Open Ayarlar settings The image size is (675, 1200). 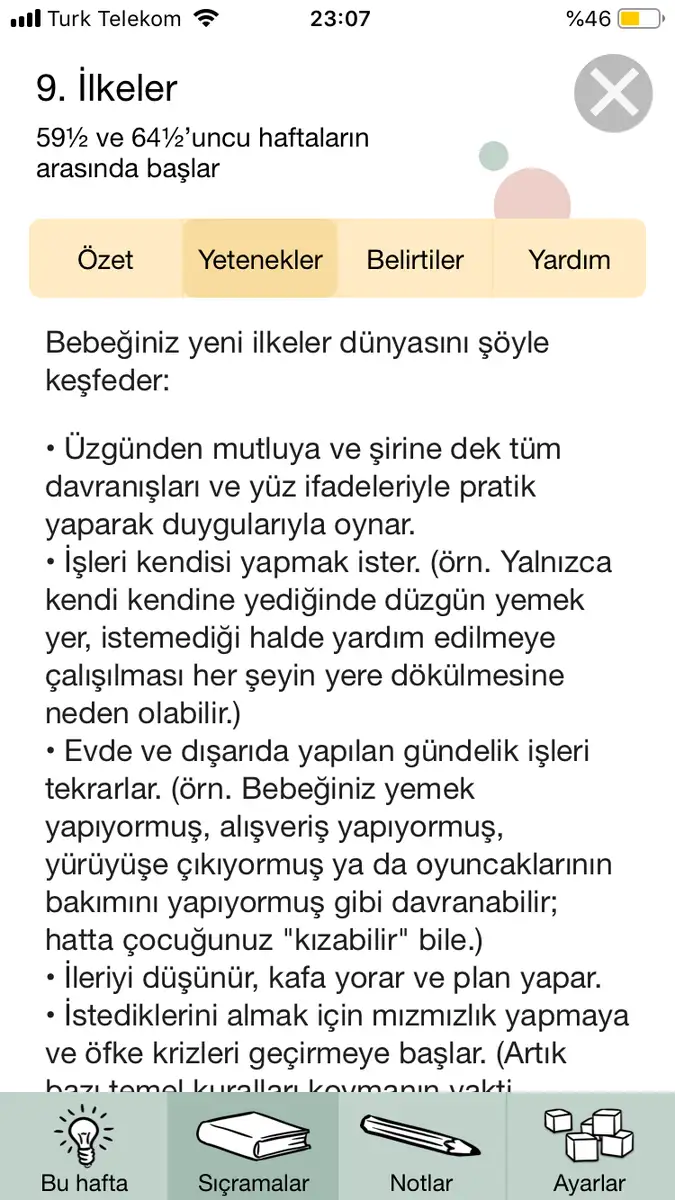[590, 1147]
